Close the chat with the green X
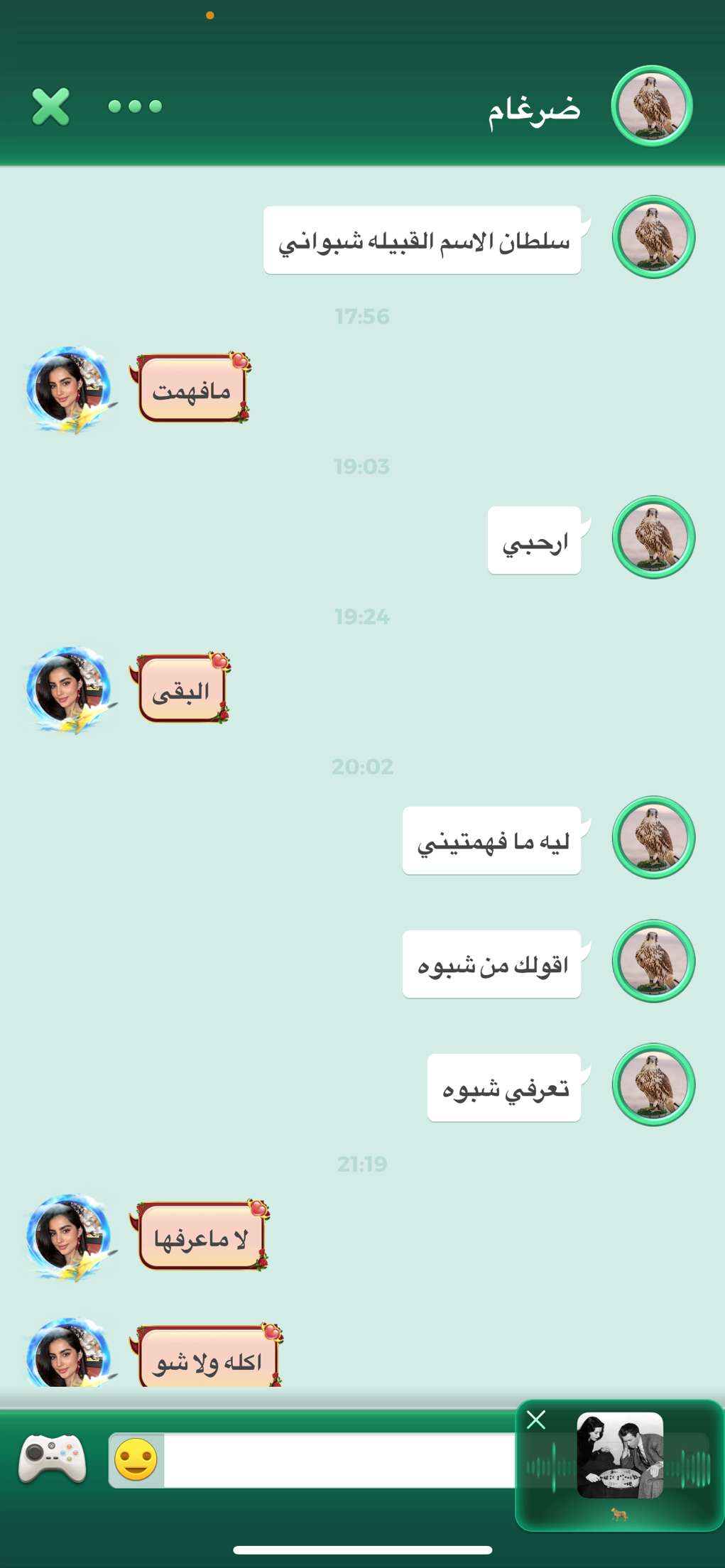 (x=50, y=107)
